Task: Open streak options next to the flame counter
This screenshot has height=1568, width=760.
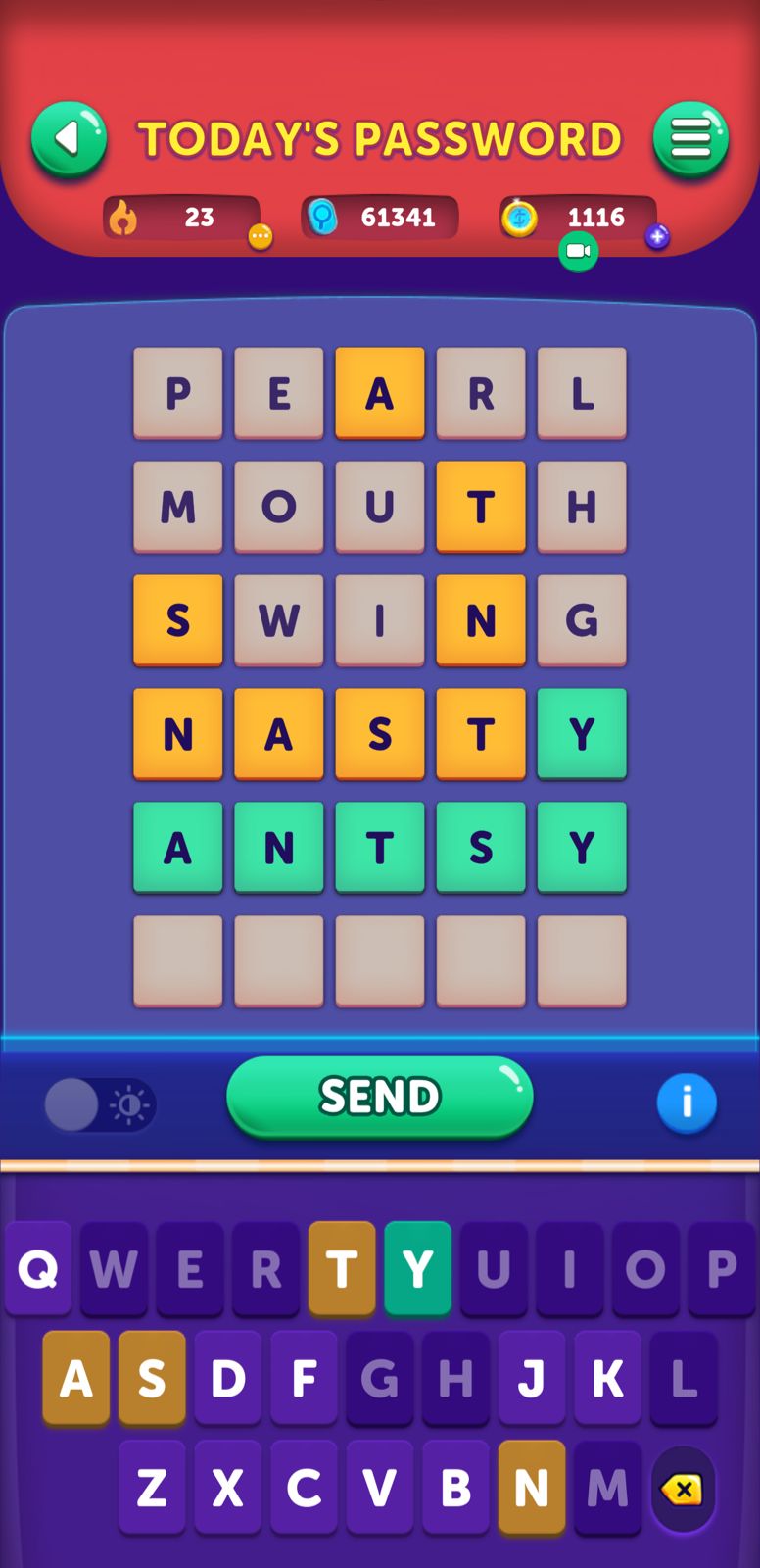Action: (x=260, y=236)
